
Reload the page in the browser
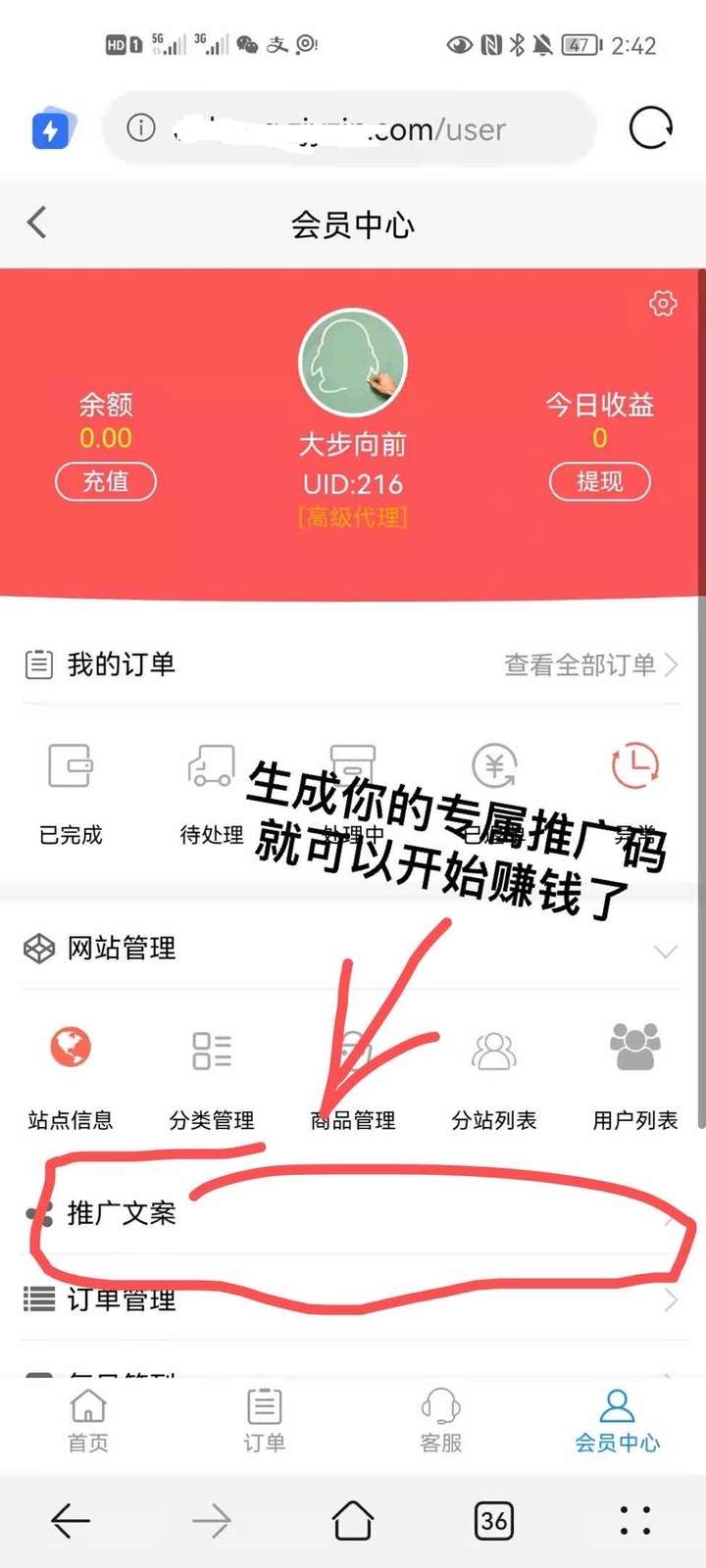650,128
